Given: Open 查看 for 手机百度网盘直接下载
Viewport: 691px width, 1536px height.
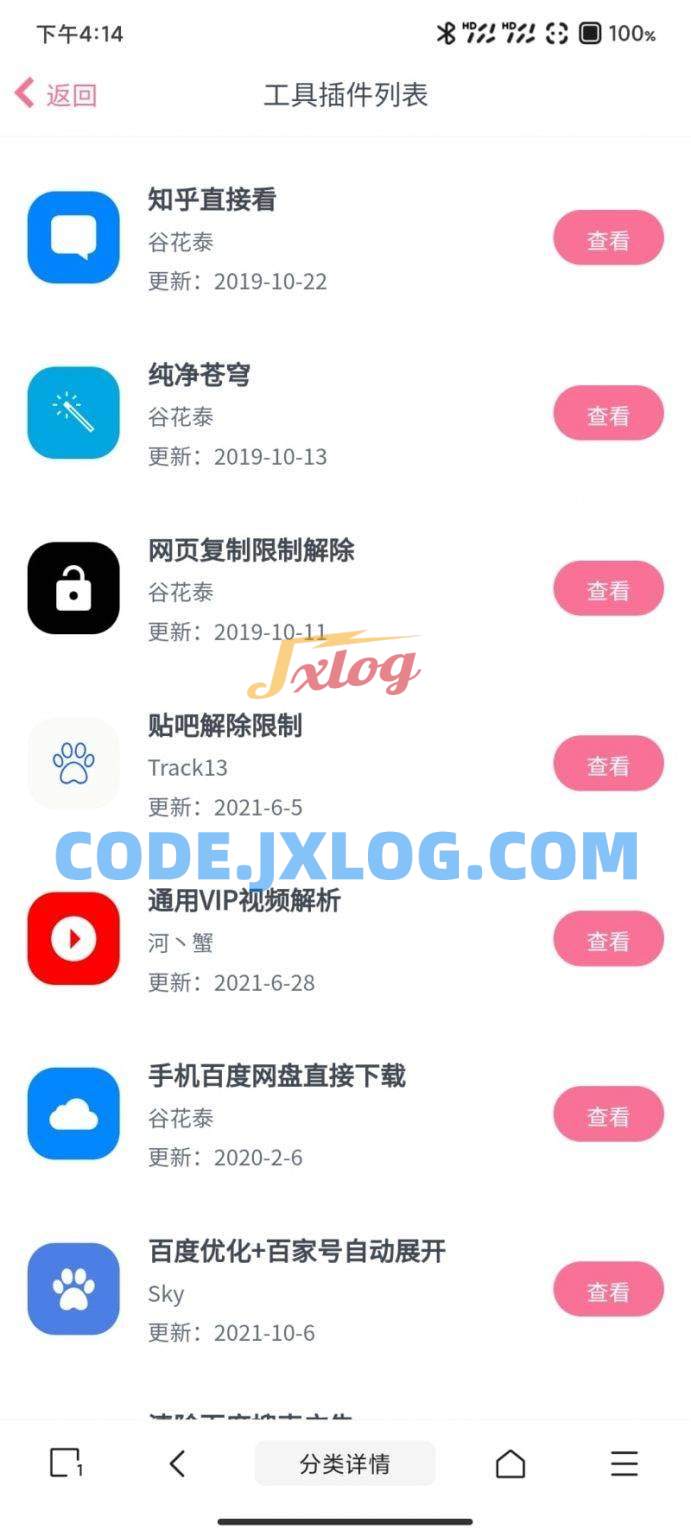Looking at the screenshot, I should pyautogui.click(x=608, y=1115).
